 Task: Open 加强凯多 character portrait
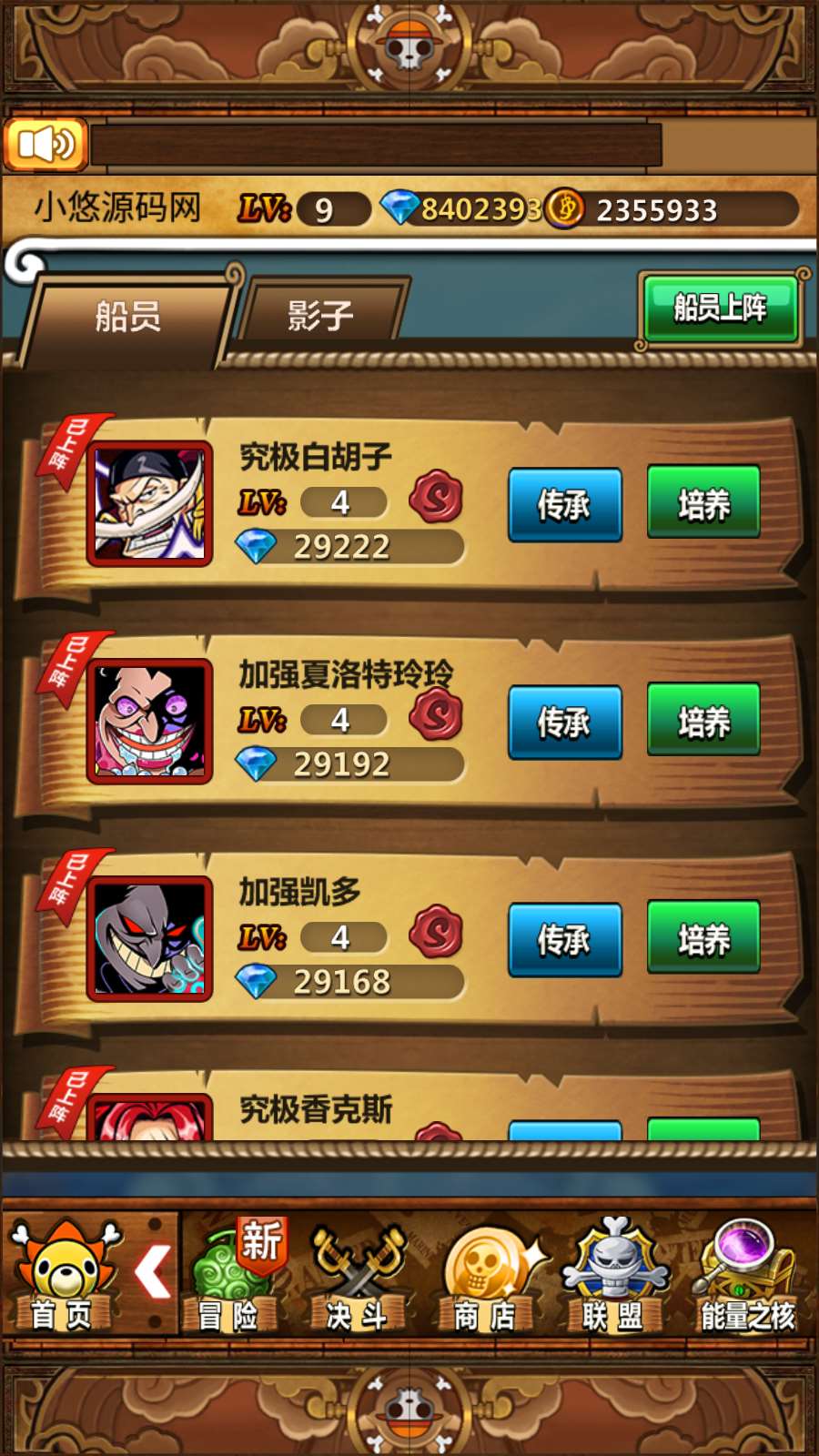pyautogui.click(x=150, y=939)
